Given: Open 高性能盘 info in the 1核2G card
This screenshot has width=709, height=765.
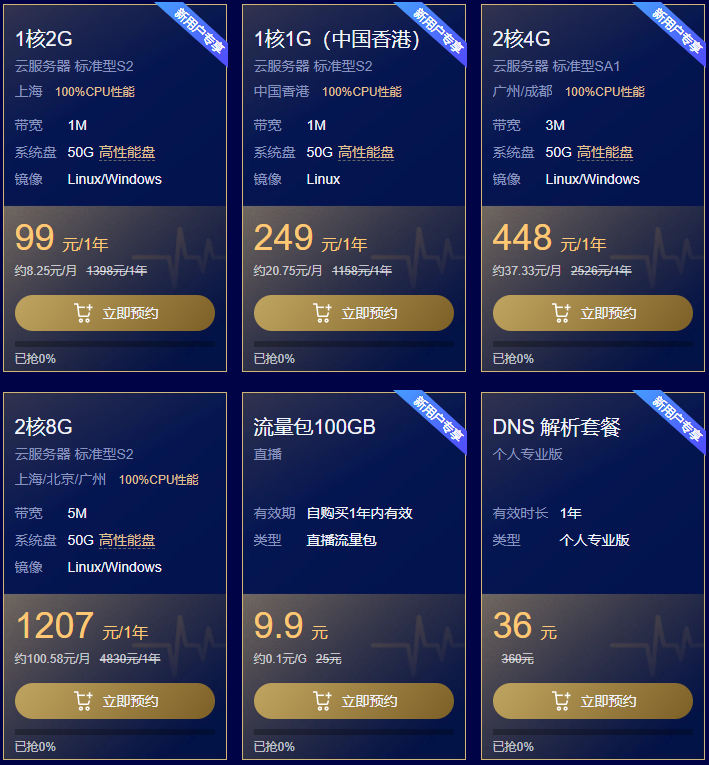Looking at the screenshot, I should (x=127, y=152).
